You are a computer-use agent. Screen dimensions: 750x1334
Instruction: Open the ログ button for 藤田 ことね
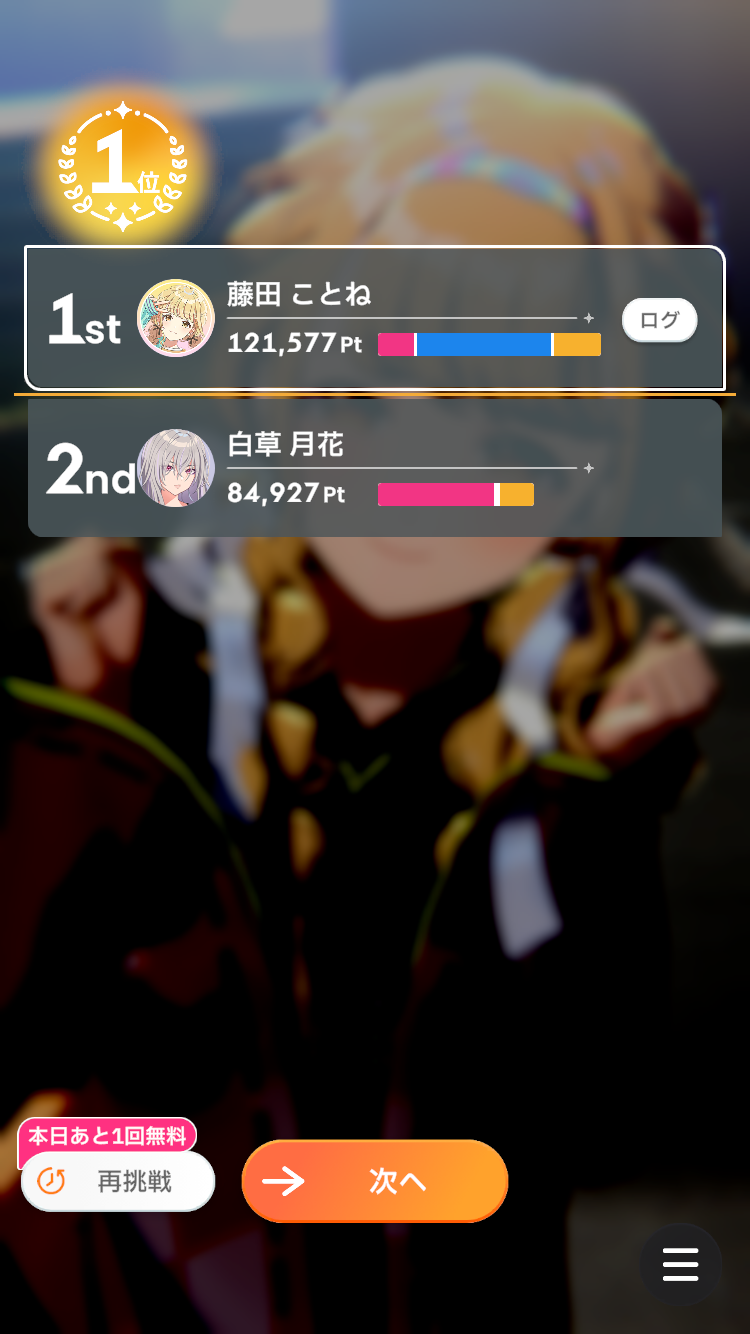point(659,320)
